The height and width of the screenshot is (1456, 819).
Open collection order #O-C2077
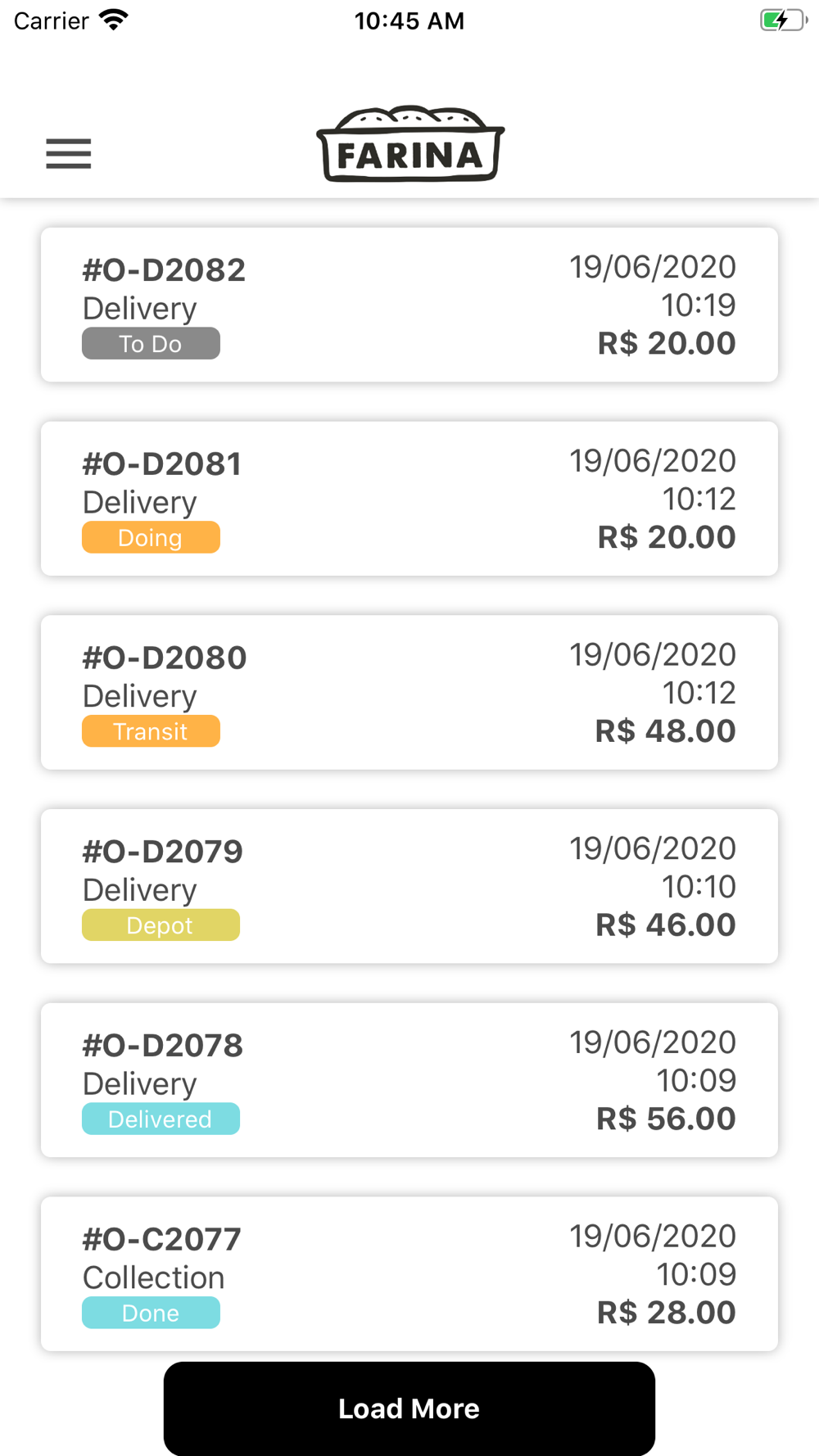[x=409, y=1274]
